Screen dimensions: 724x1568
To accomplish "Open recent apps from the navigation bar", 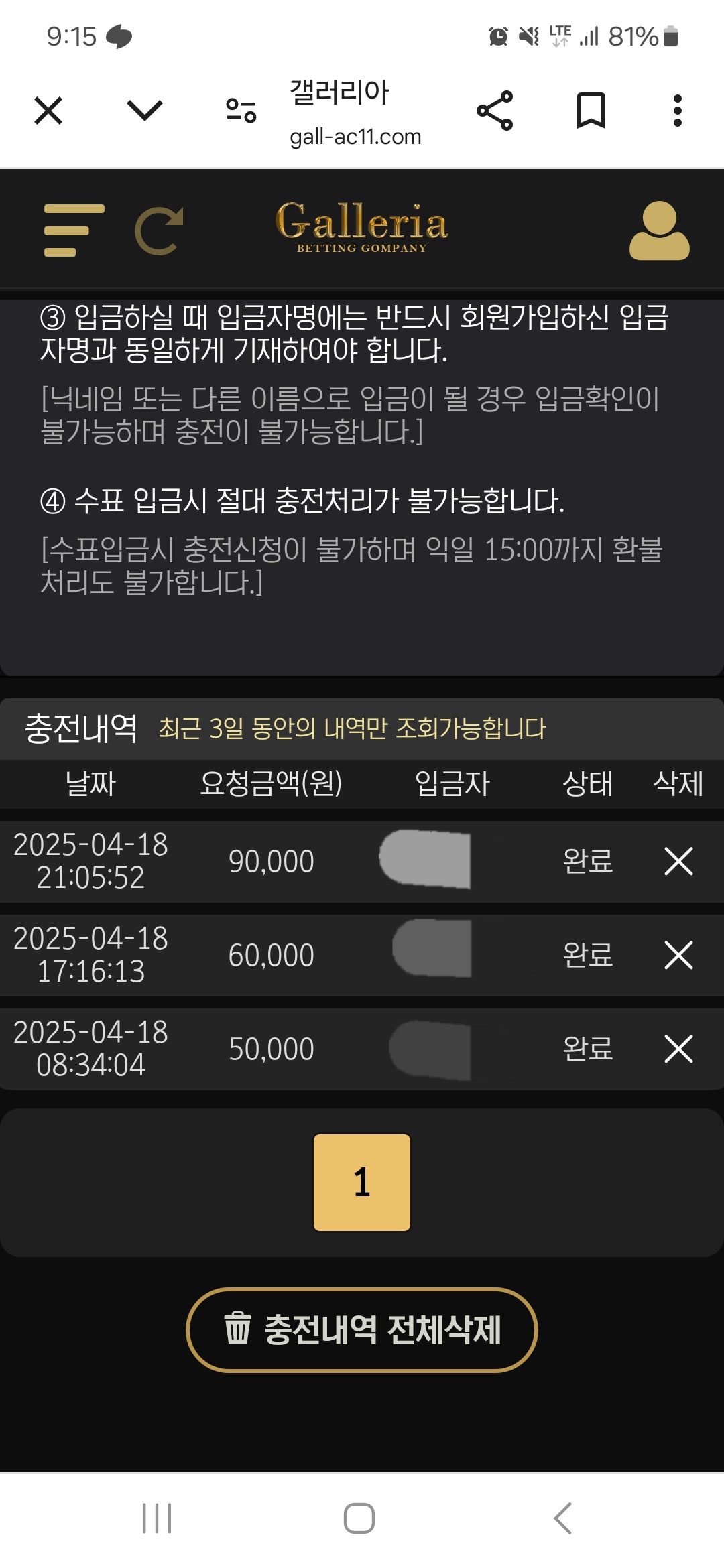I will click(x=157, y=1518).
